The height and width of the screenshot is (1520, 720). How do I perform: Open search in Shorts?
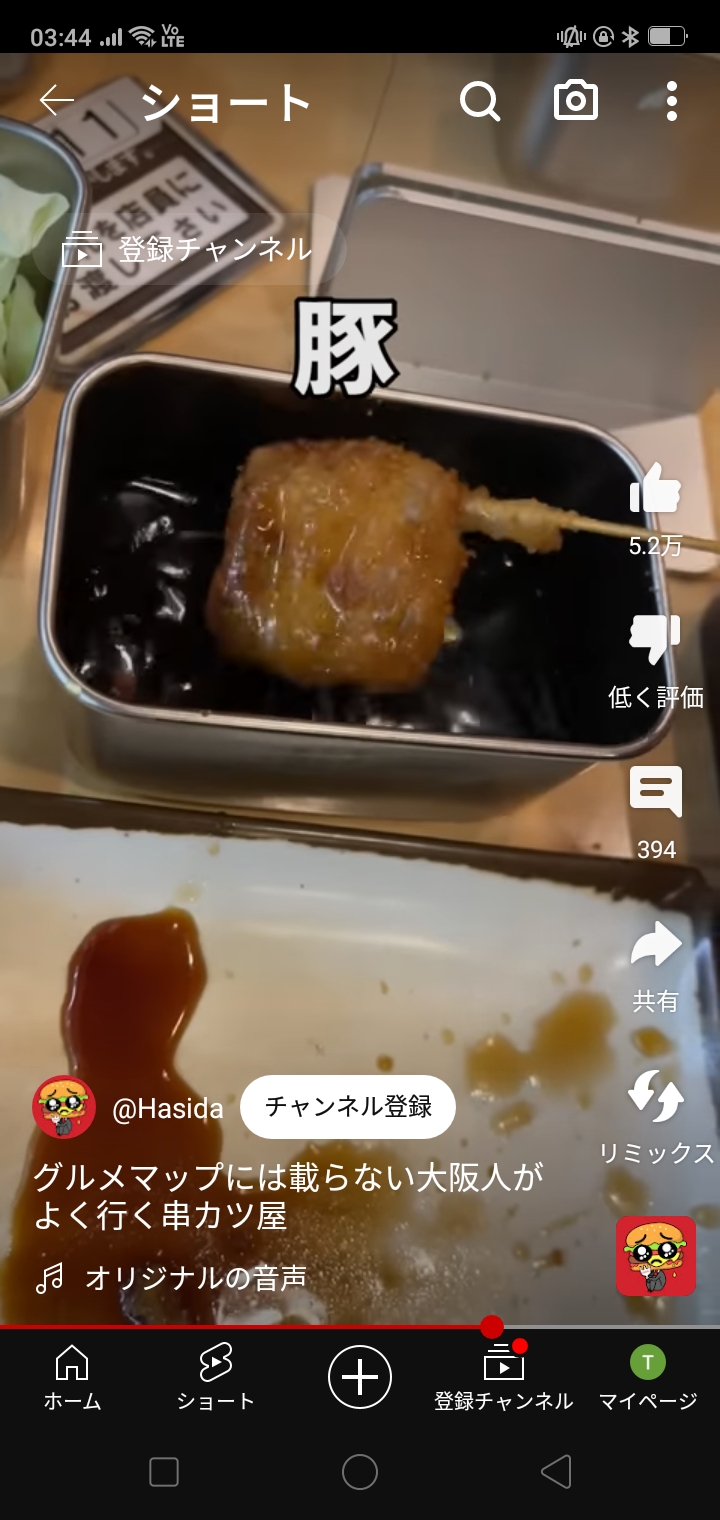click(x=480, y=101)
